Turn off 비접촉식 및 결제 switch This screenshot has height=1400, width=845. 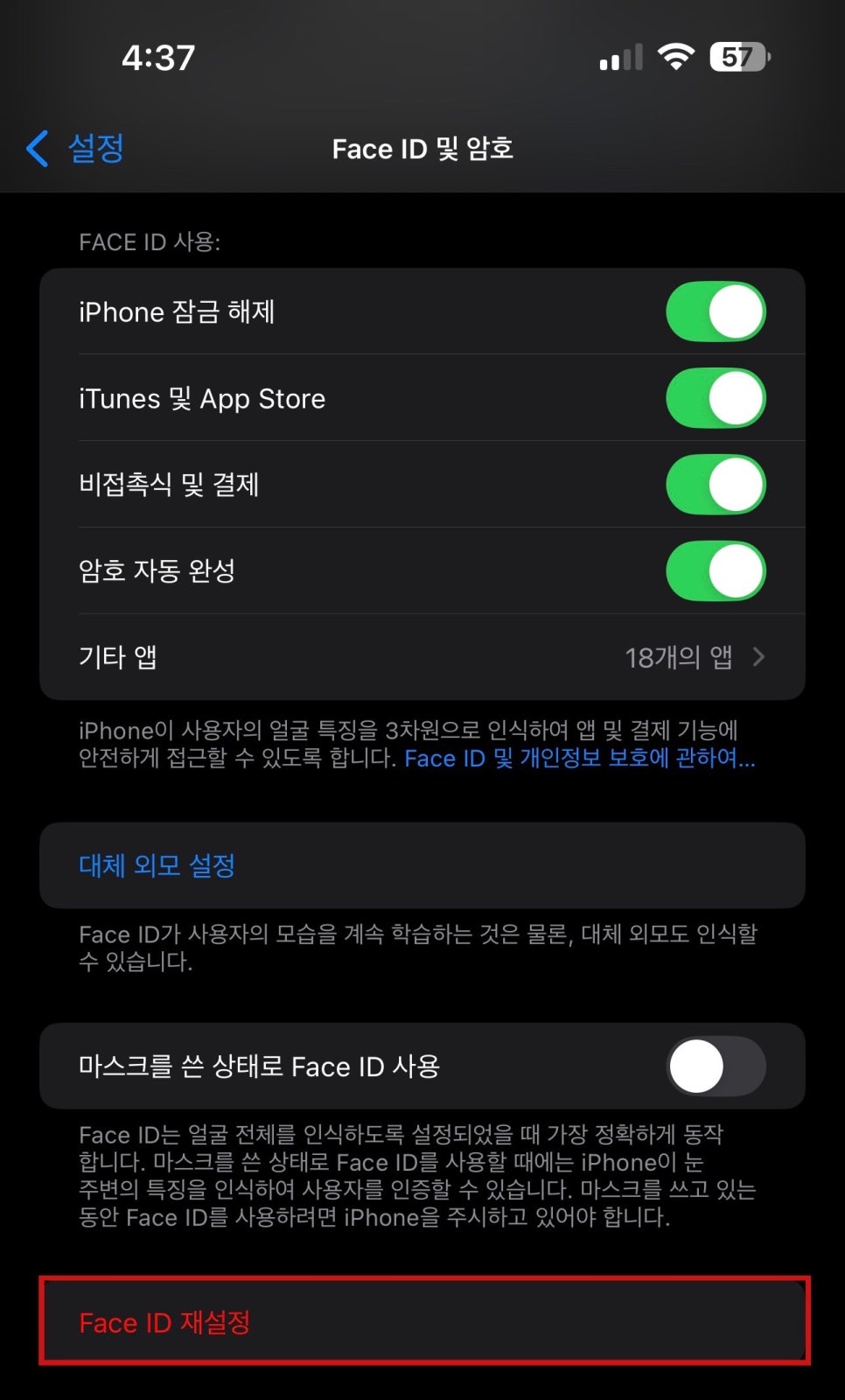tap(716, 485)
